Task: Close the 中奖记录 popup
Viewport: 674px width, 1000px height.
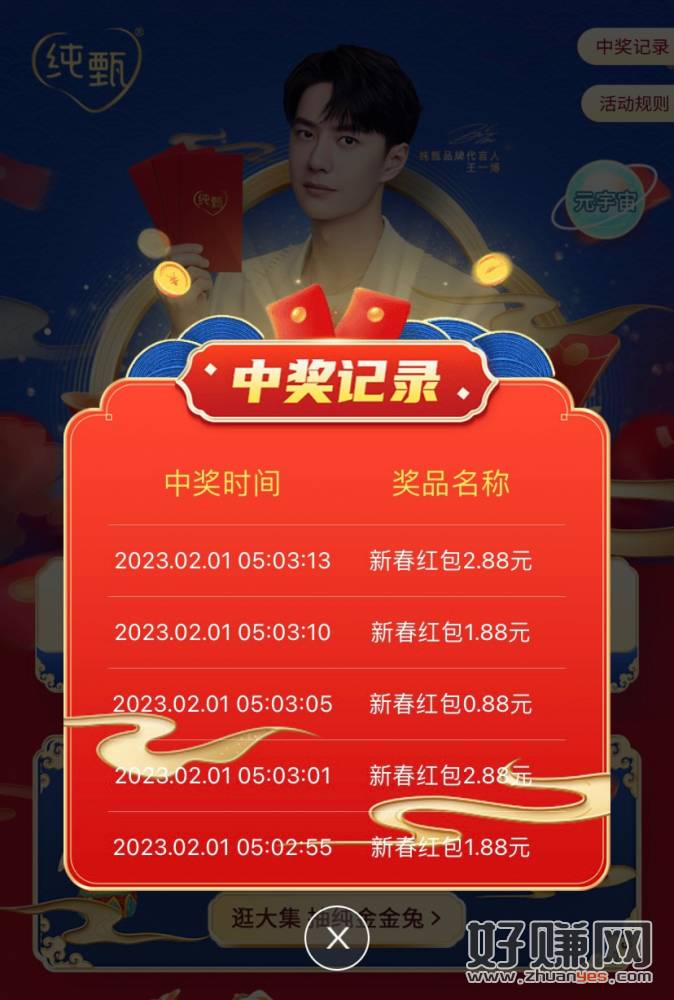Action: coord(338,938)
